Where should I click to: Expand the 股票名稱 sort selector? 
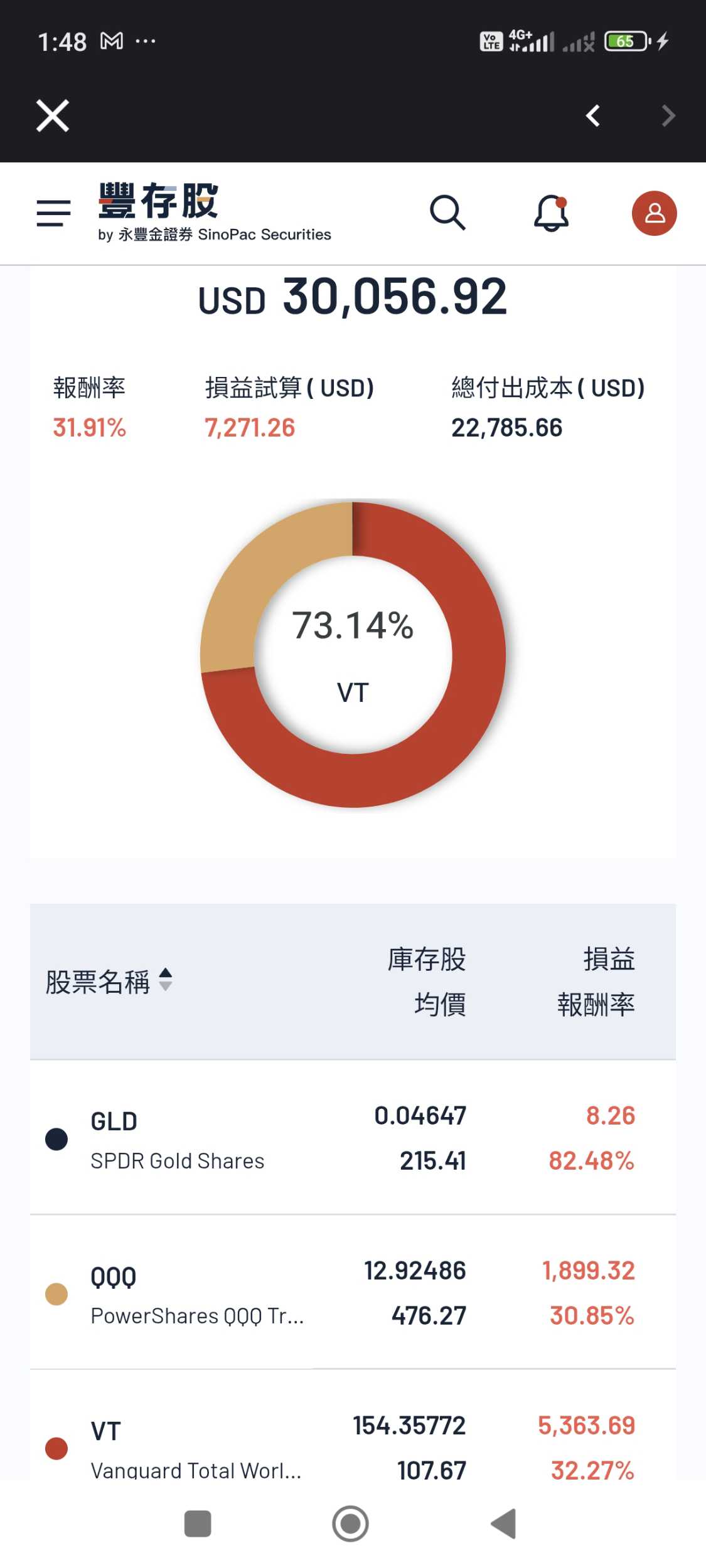click(166, 982)
